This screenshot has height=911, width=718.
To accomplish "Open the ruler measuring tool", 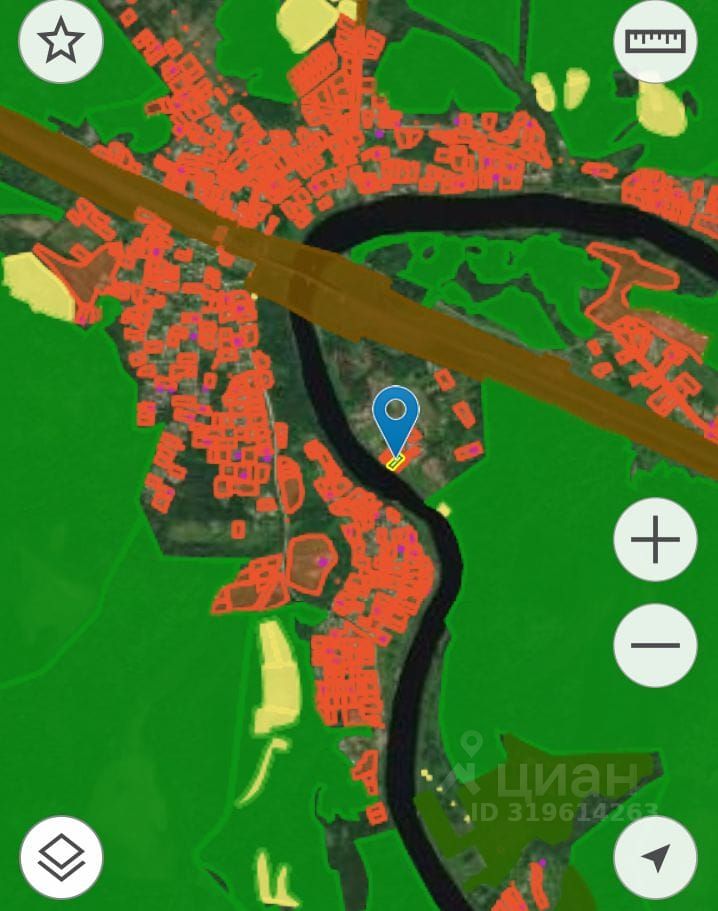I will point(655,41).
